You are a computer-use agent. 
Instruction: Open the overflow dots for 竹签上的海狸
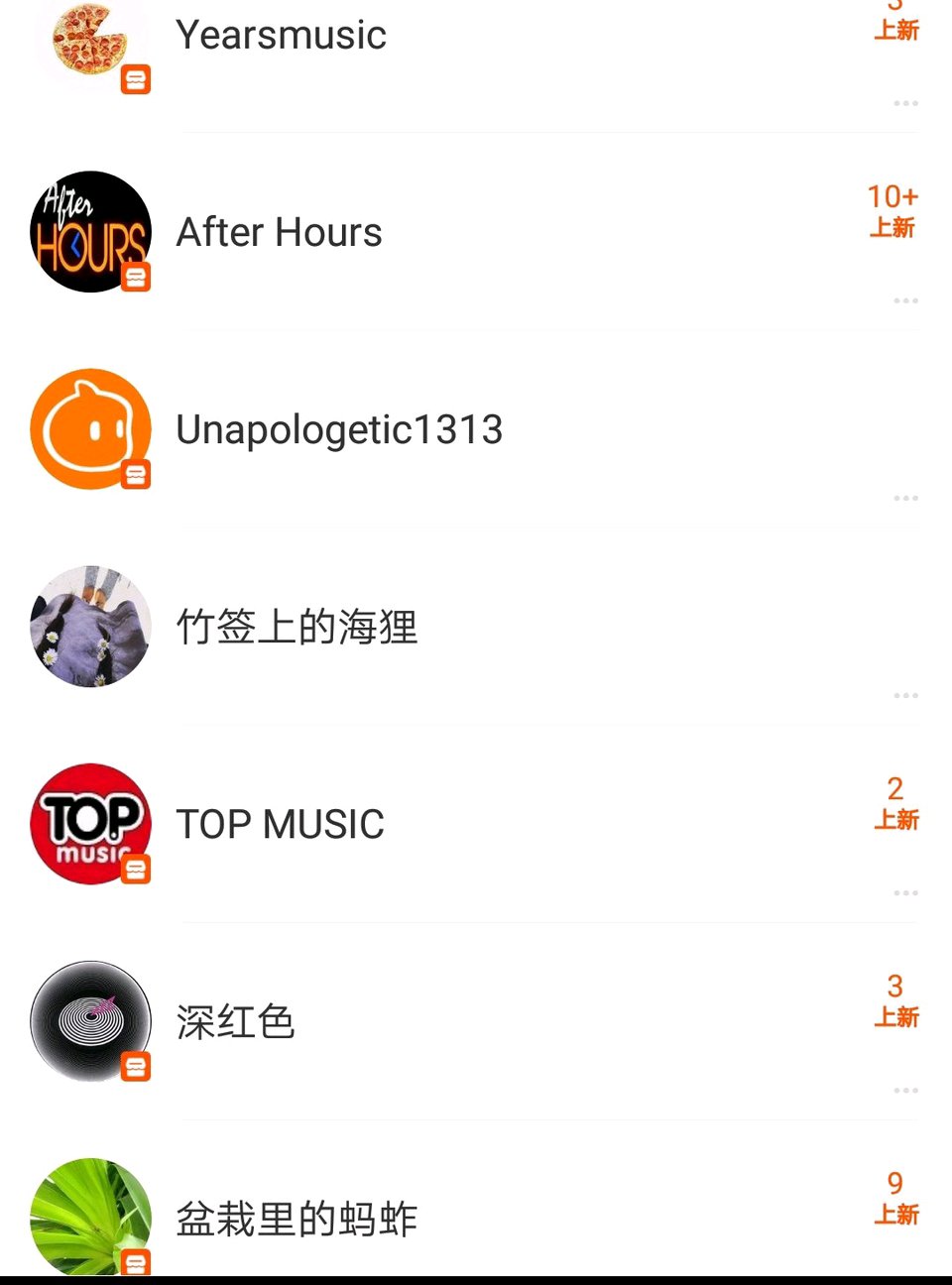point(904,695)
